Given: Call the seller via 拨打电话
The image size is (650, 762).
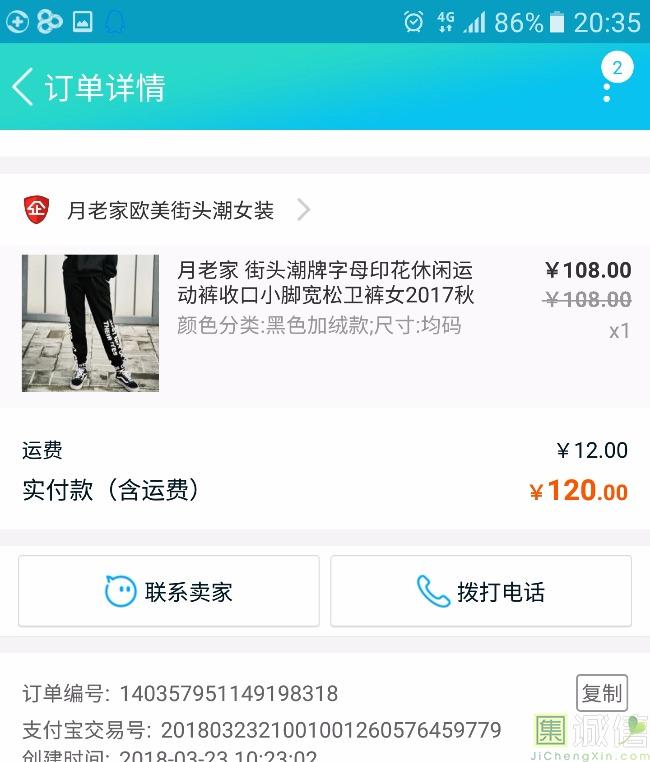Looking at the screenshot, I should click(x=481, y=591).
